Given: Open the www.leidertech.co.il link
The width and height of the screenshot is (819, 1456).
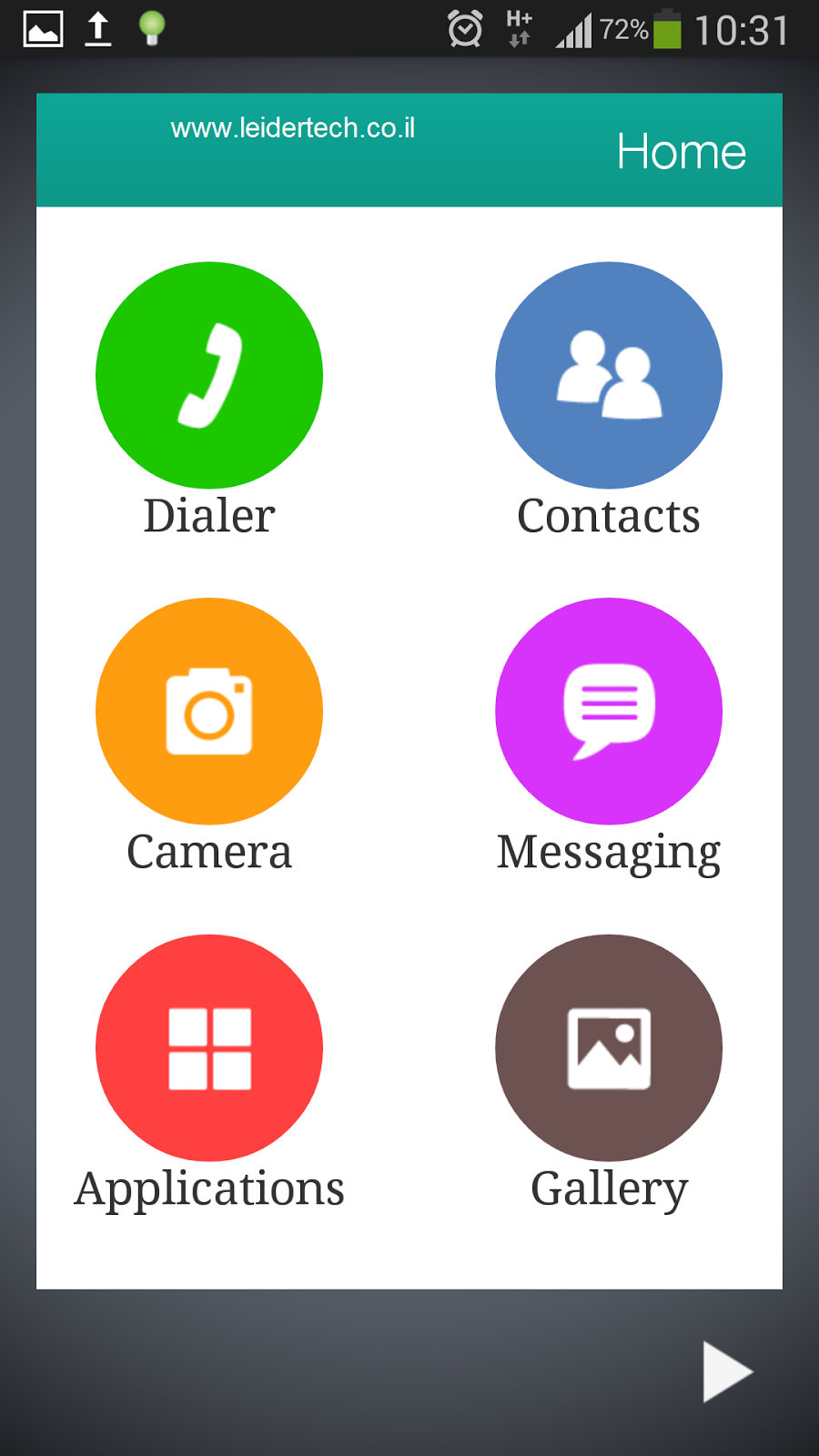Looking at the screenshot, I should point(293,128).
